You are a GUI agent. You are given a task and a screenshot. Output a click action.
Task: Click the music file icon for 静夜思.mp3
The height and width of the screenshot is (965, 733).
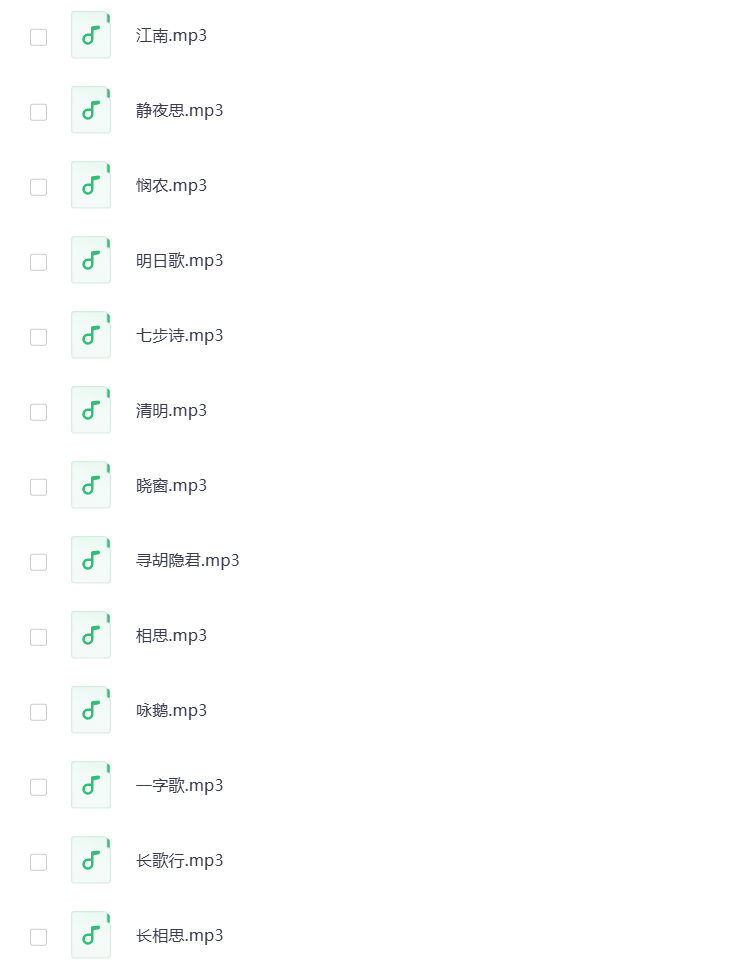pyautogui.click(x=90, y=110)
